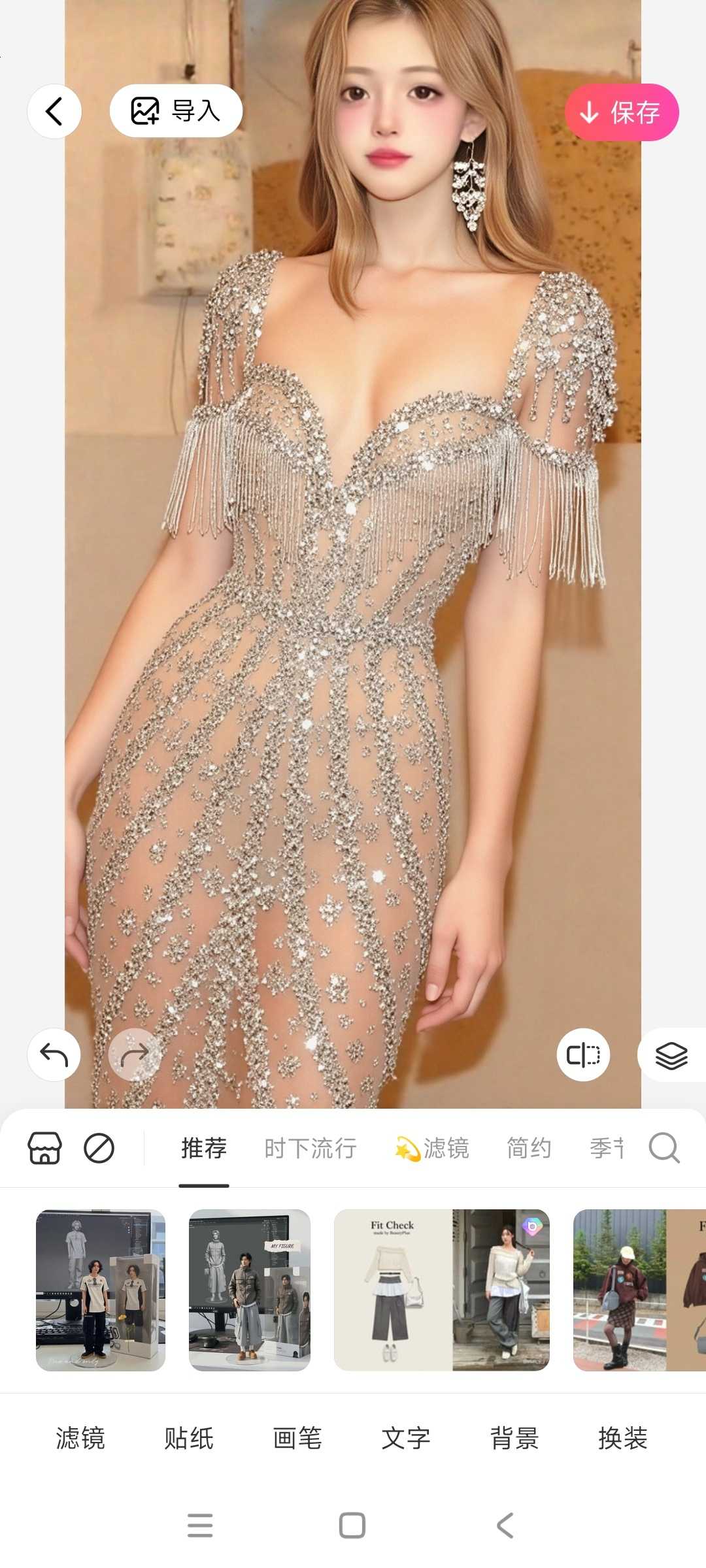Save the image with 保存
706x1568 pixels.
pyautogui.click(x=621, y=112)
